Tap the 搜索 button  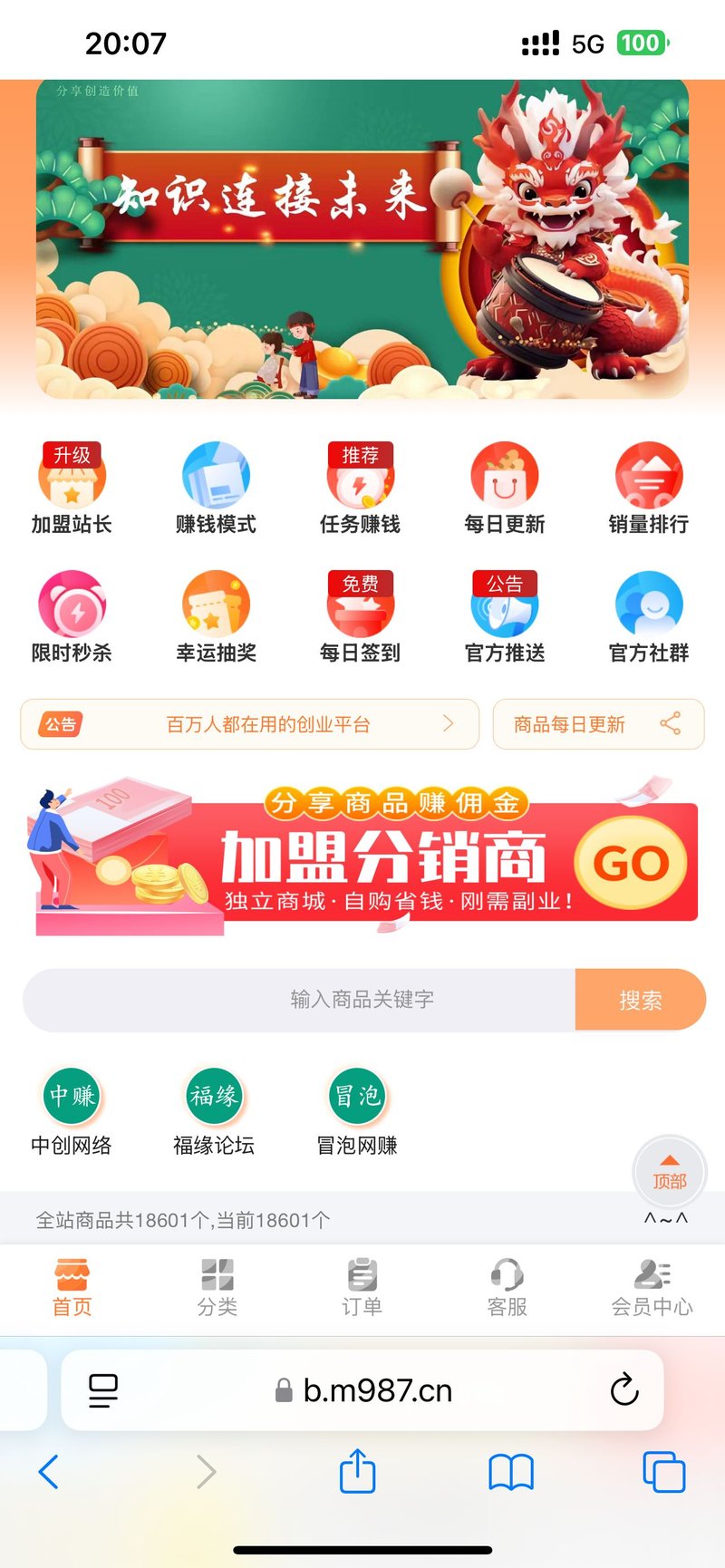coord(640,1000)
